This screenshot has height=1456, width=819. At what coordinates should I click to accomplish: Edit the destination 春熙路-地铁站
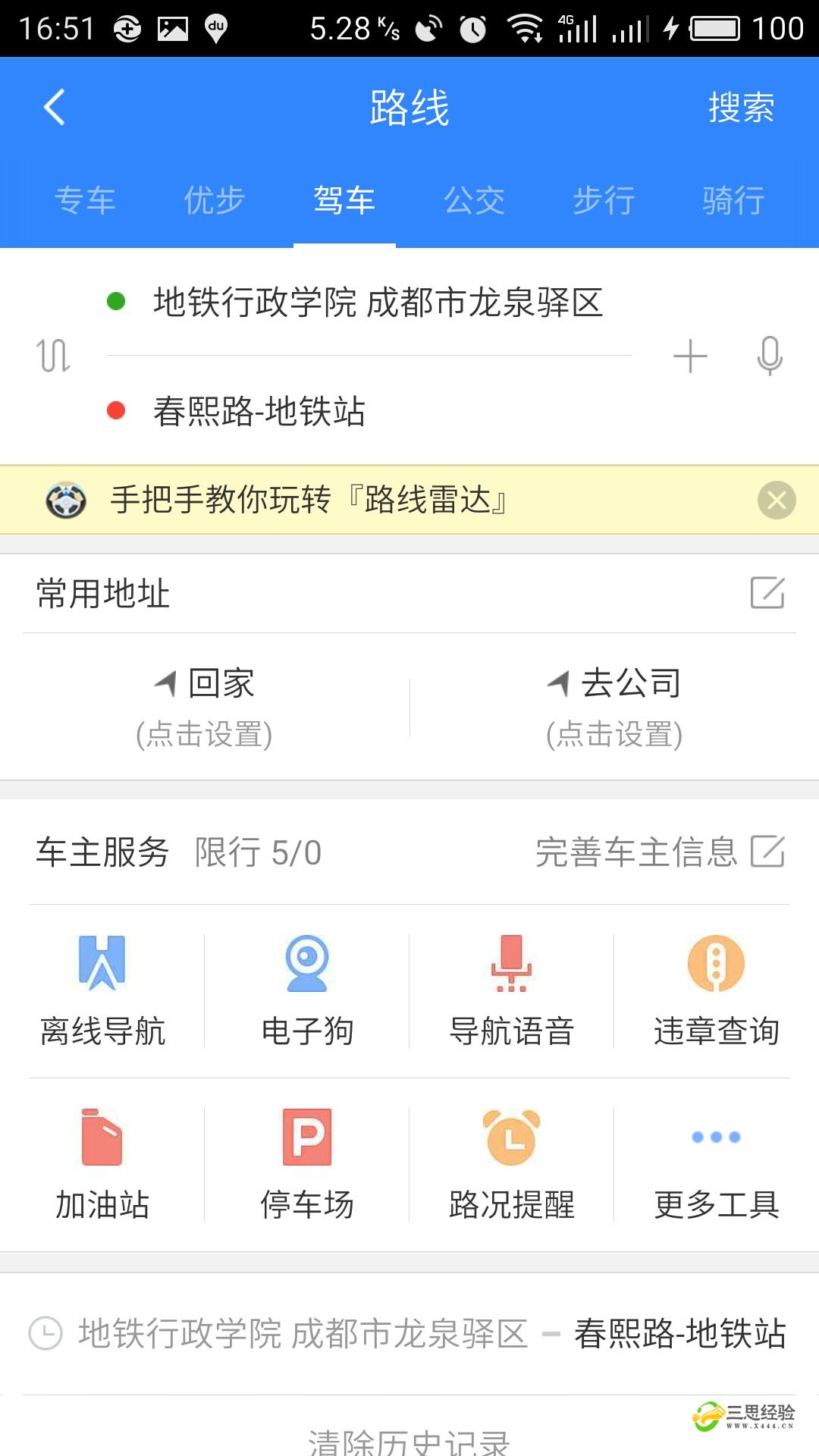click(x=369, y=411)
